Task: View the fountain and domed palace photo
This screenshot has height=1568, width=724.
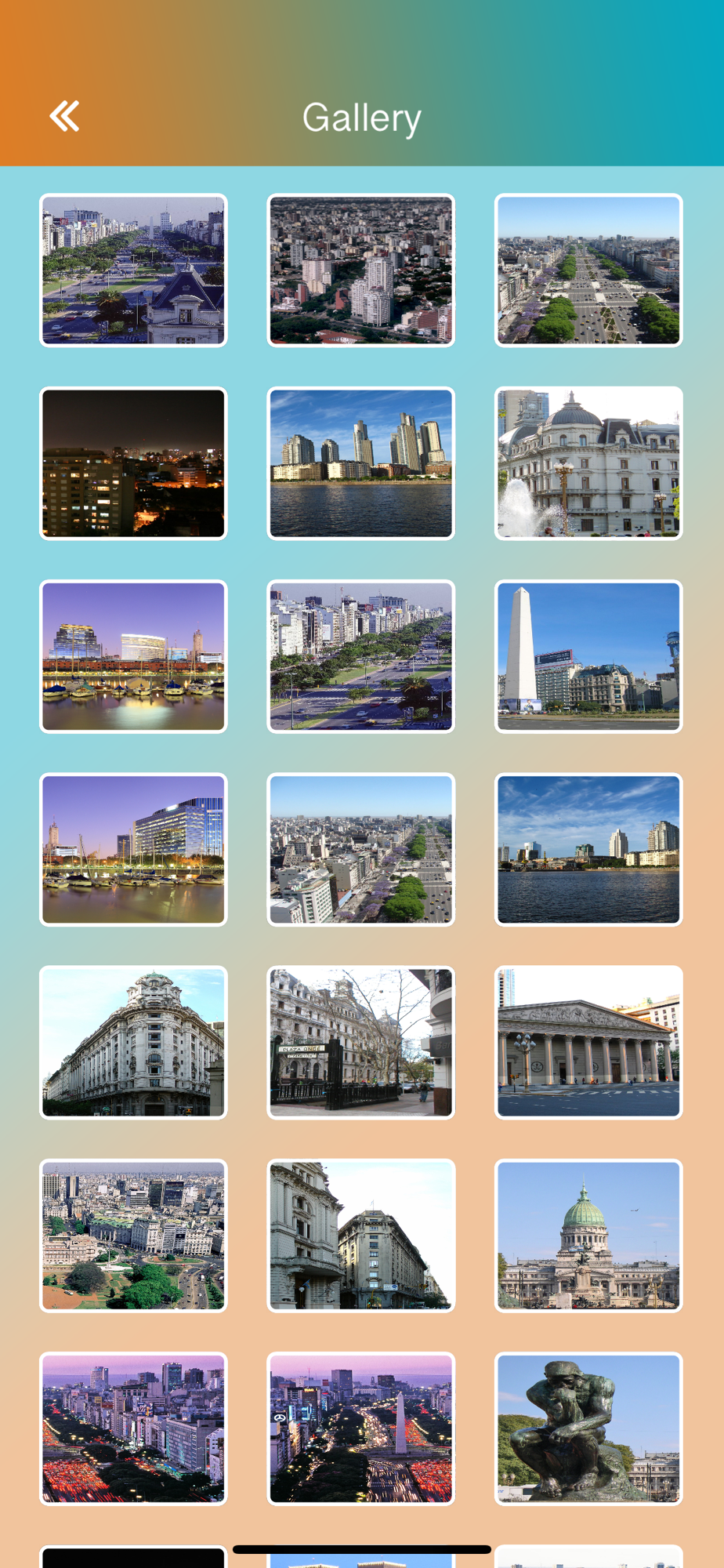Action: pyautogui.click(x=588, y=463)
